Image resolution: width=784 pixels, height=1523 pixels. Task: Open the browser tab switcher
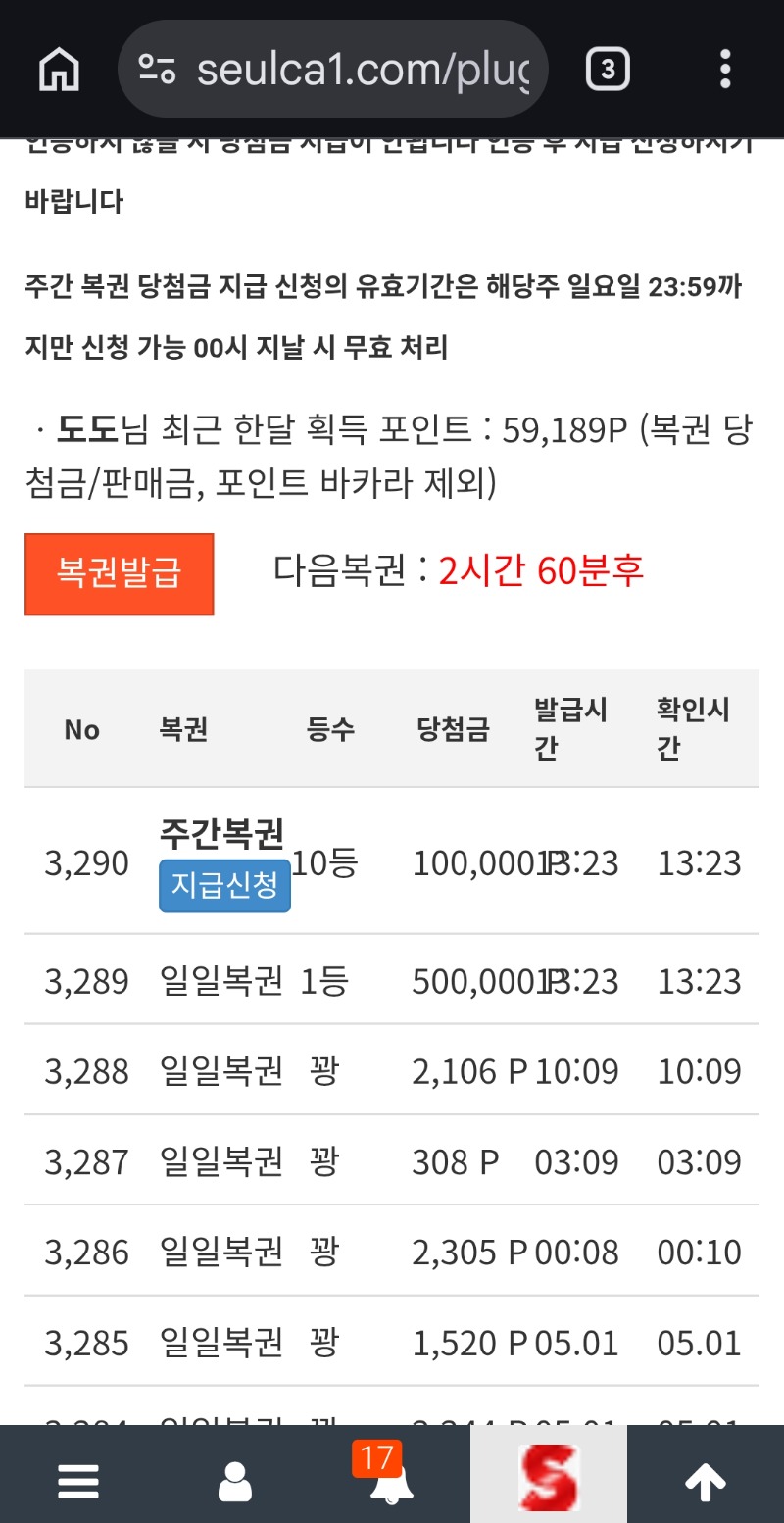(608, 70)
